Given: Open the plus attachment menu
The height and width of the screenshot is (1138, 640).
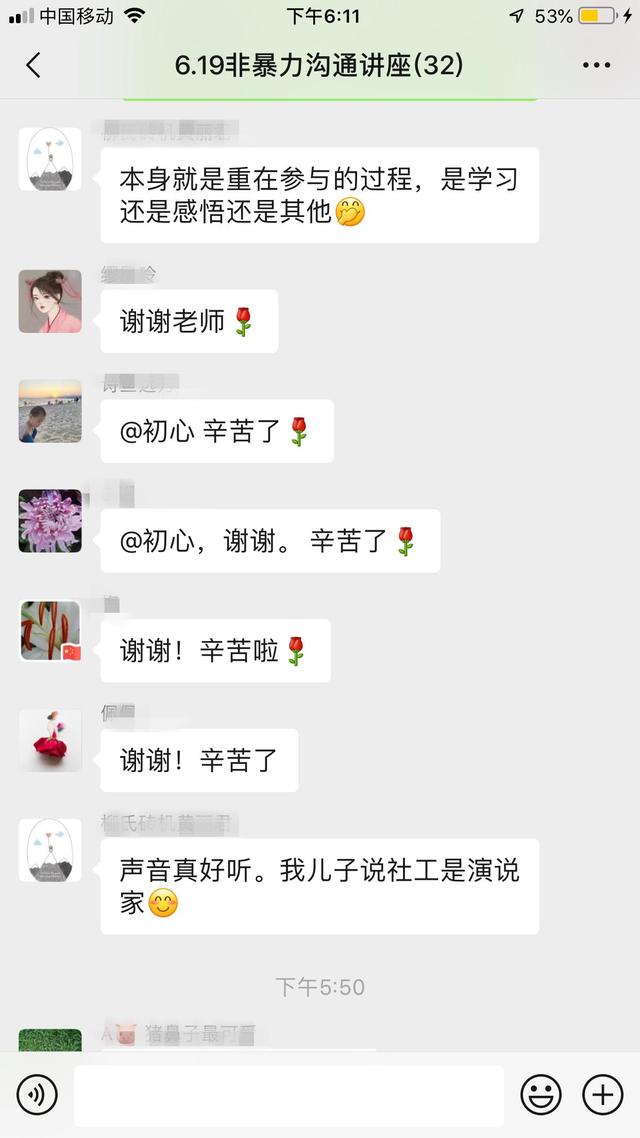Looking at the screenshot, I should click(x=603, y=1095).
